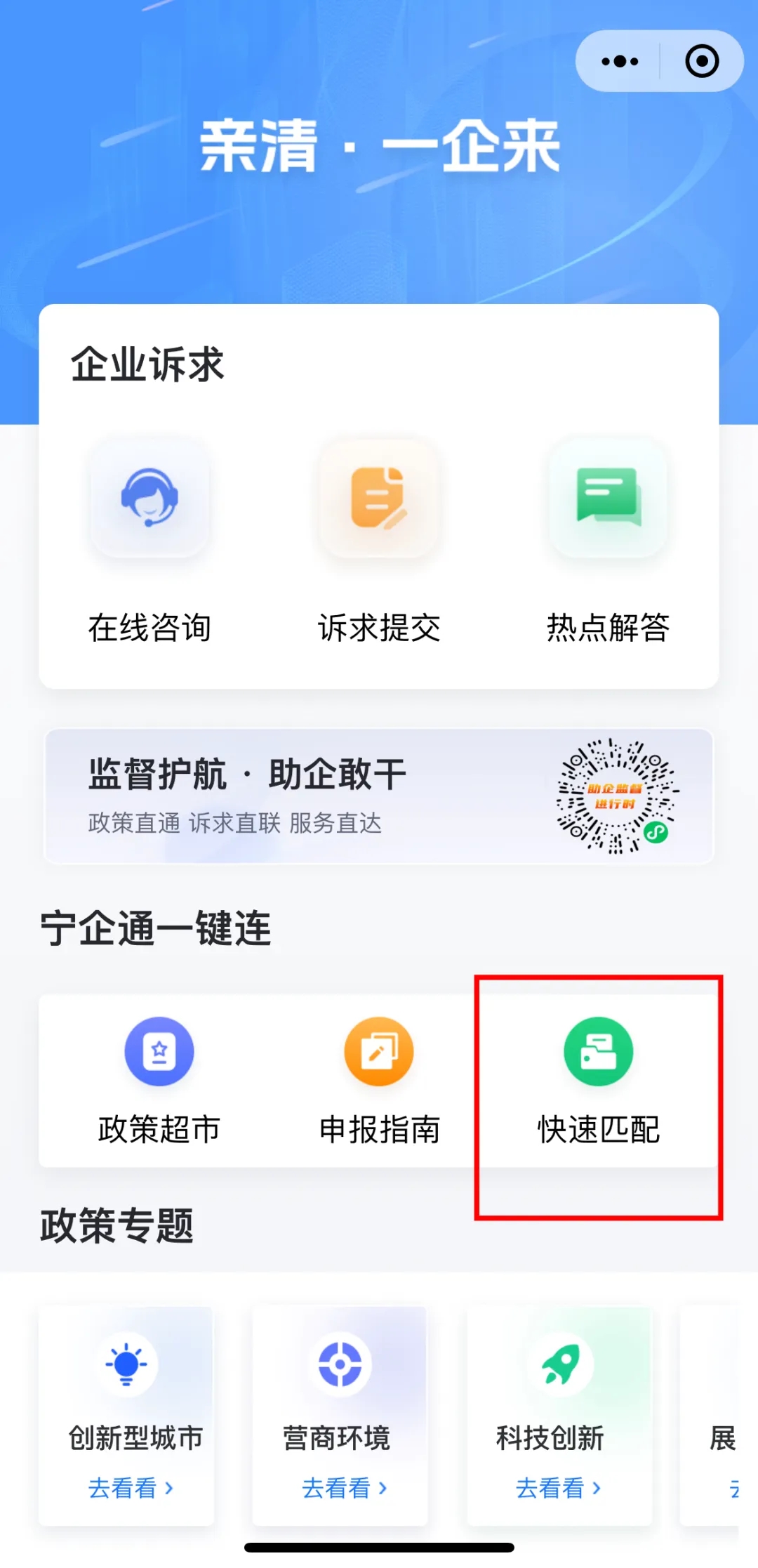Tap 去看看 under 科技创新
This screenshot has height=1568, width=758.
pyautogui.click(x=558, y=1488)
